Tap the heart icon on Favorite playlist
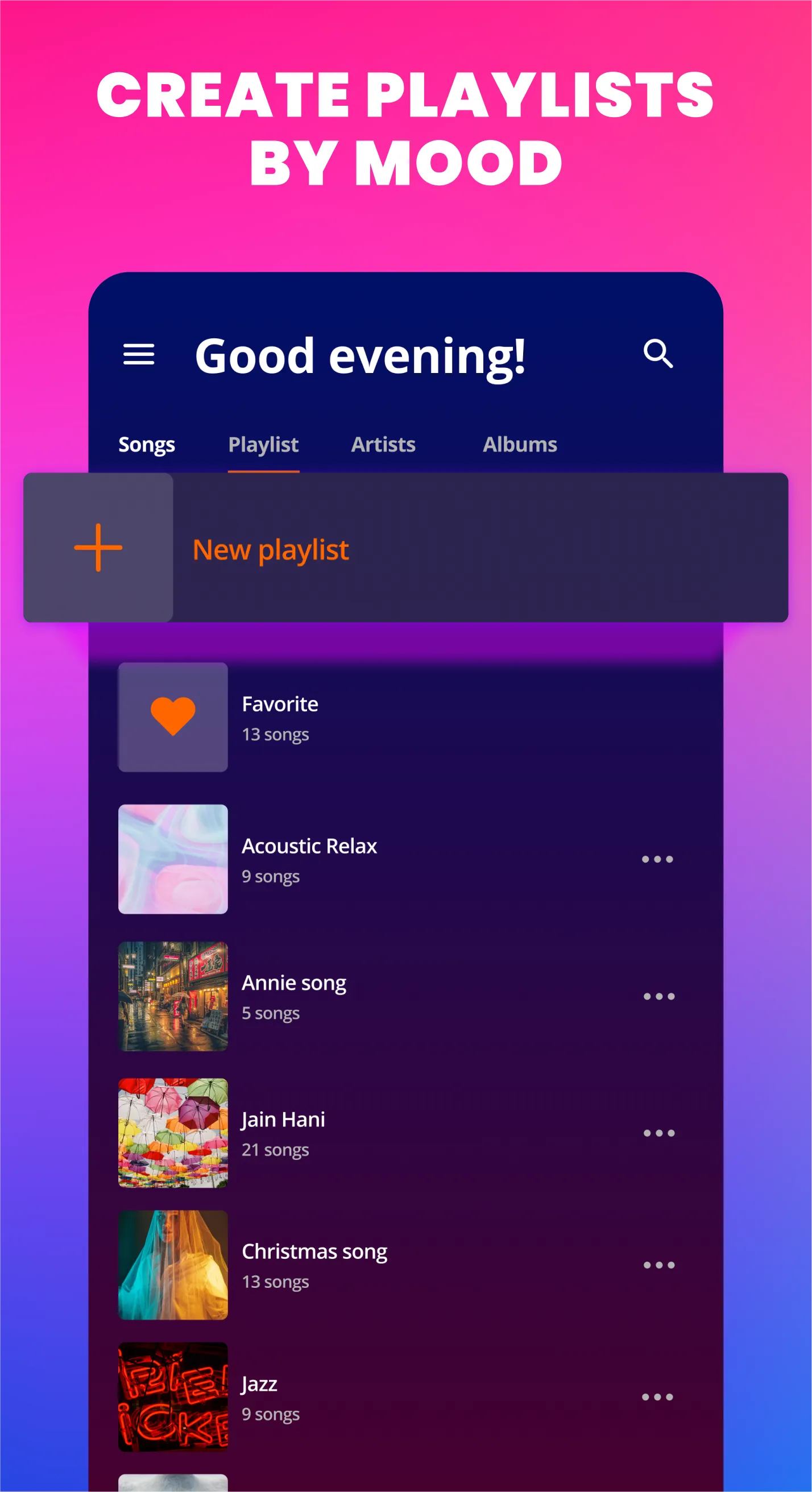The width and height of the screenshot is (812, 1492). [173, 718]
